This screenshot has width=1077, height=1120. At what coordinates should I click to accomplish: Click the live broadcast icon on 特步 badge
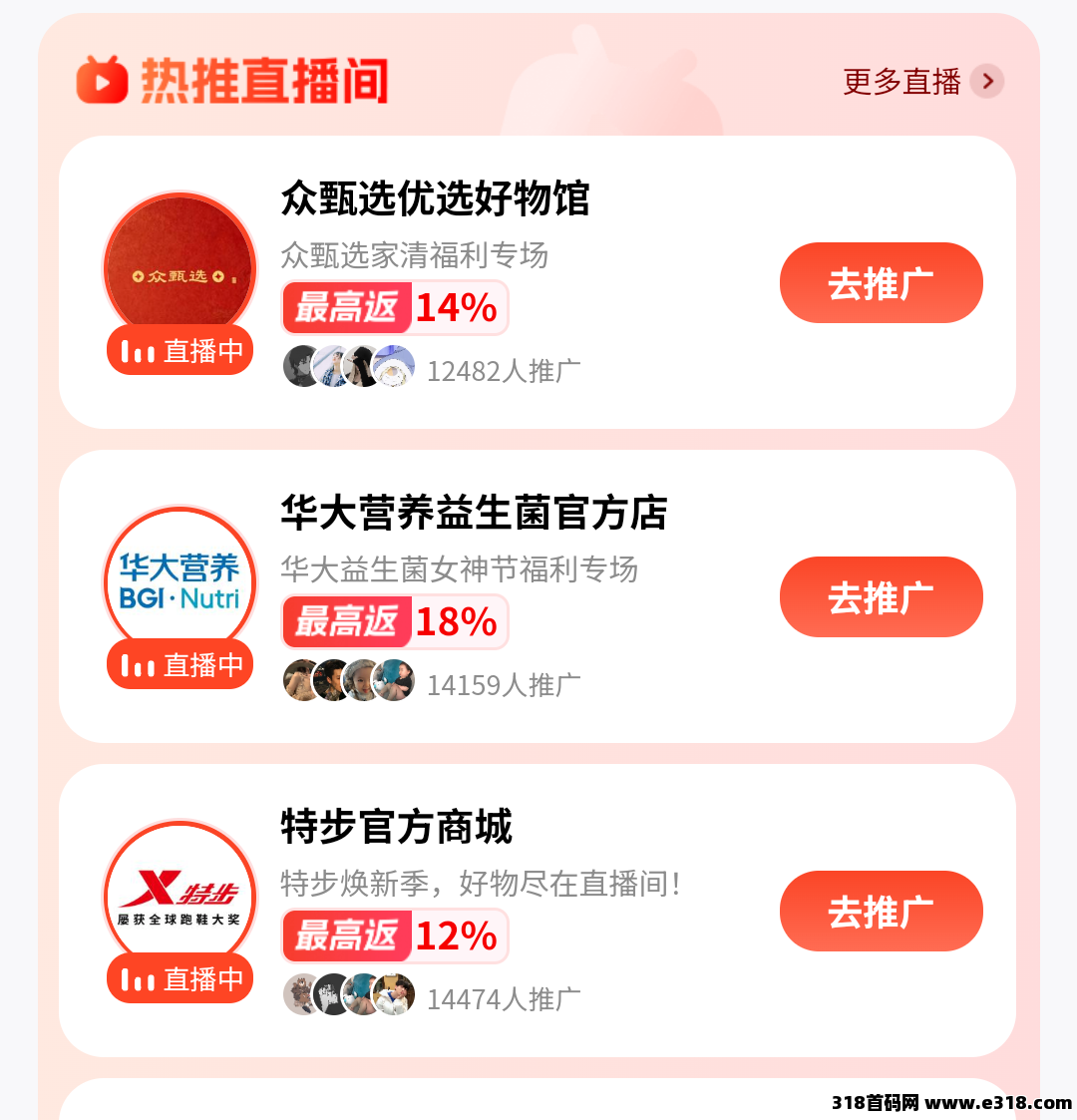coord(139,977)
